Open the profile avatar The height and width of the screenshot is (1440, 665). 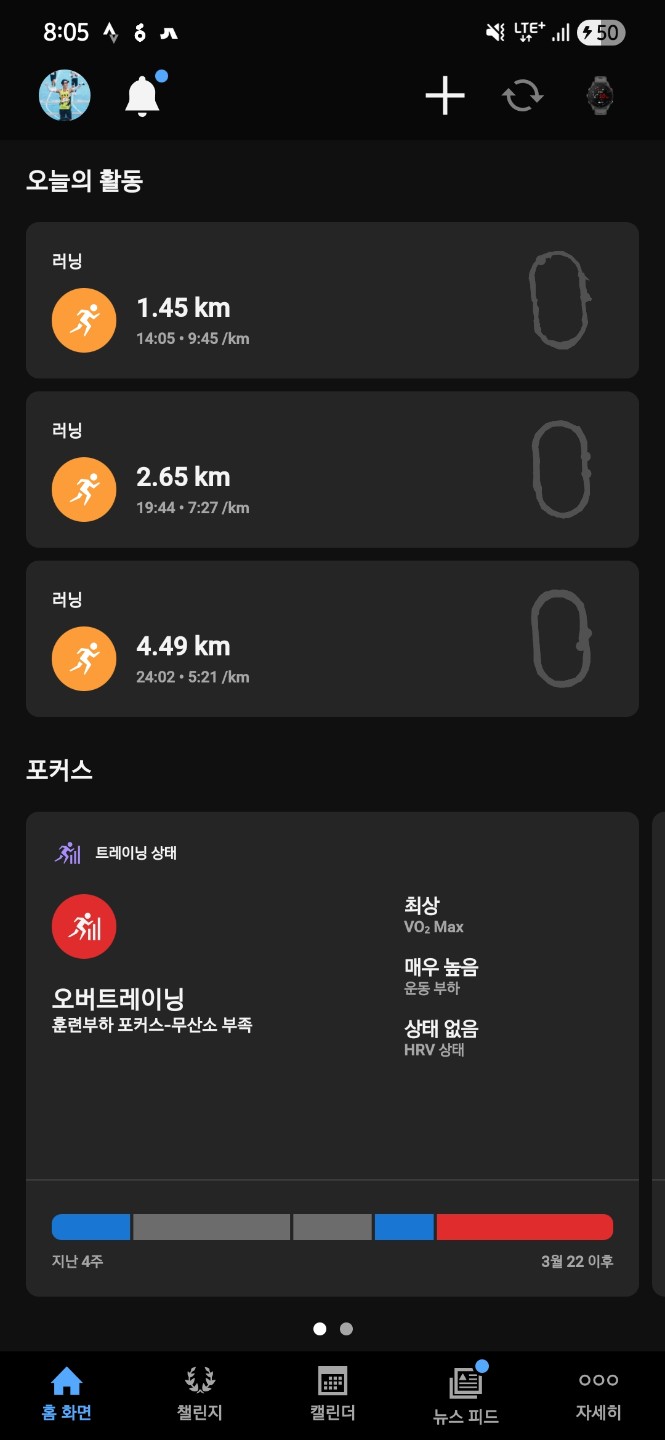point(65,96)
